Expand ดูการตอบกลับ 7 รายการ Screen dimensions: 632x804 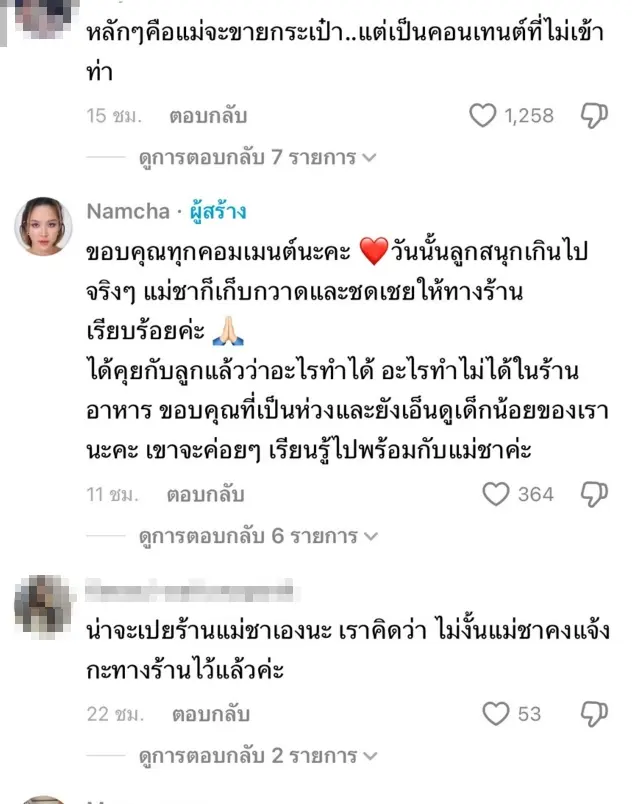(257, 157)
